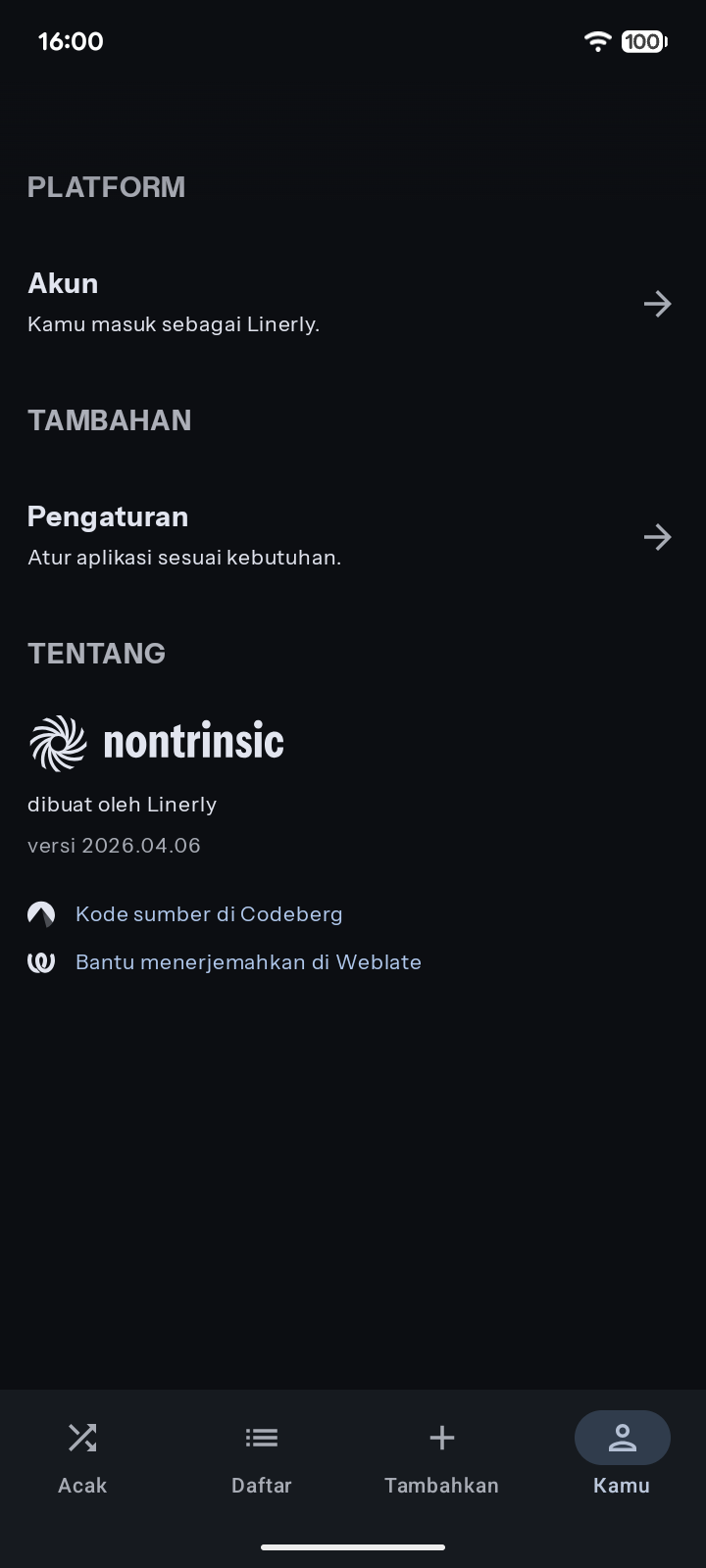The width and height of the screenshot is (706, 1568).
Task: Switch to the Daftar tab
Action: point(262,1457)
